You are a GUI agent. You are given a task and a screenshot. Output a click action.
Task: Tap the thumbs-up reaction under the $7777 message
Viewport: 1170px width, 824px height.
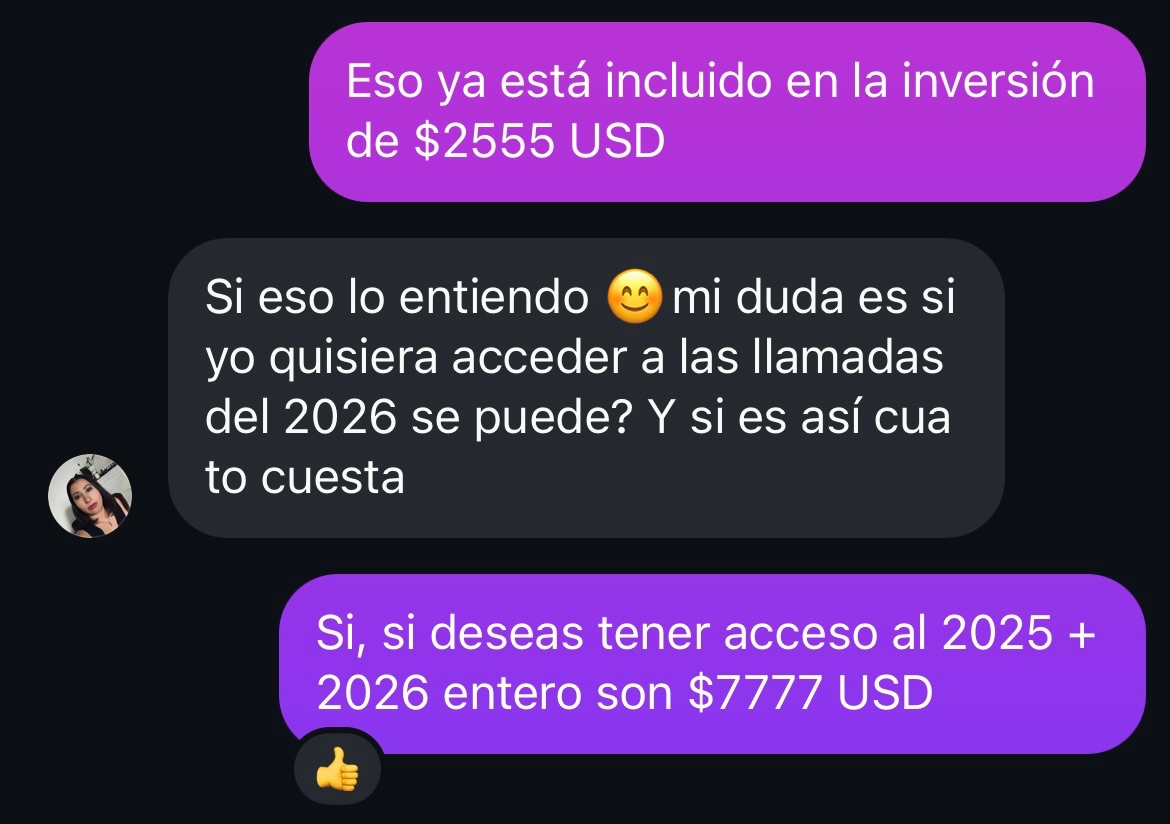(337, 769)
